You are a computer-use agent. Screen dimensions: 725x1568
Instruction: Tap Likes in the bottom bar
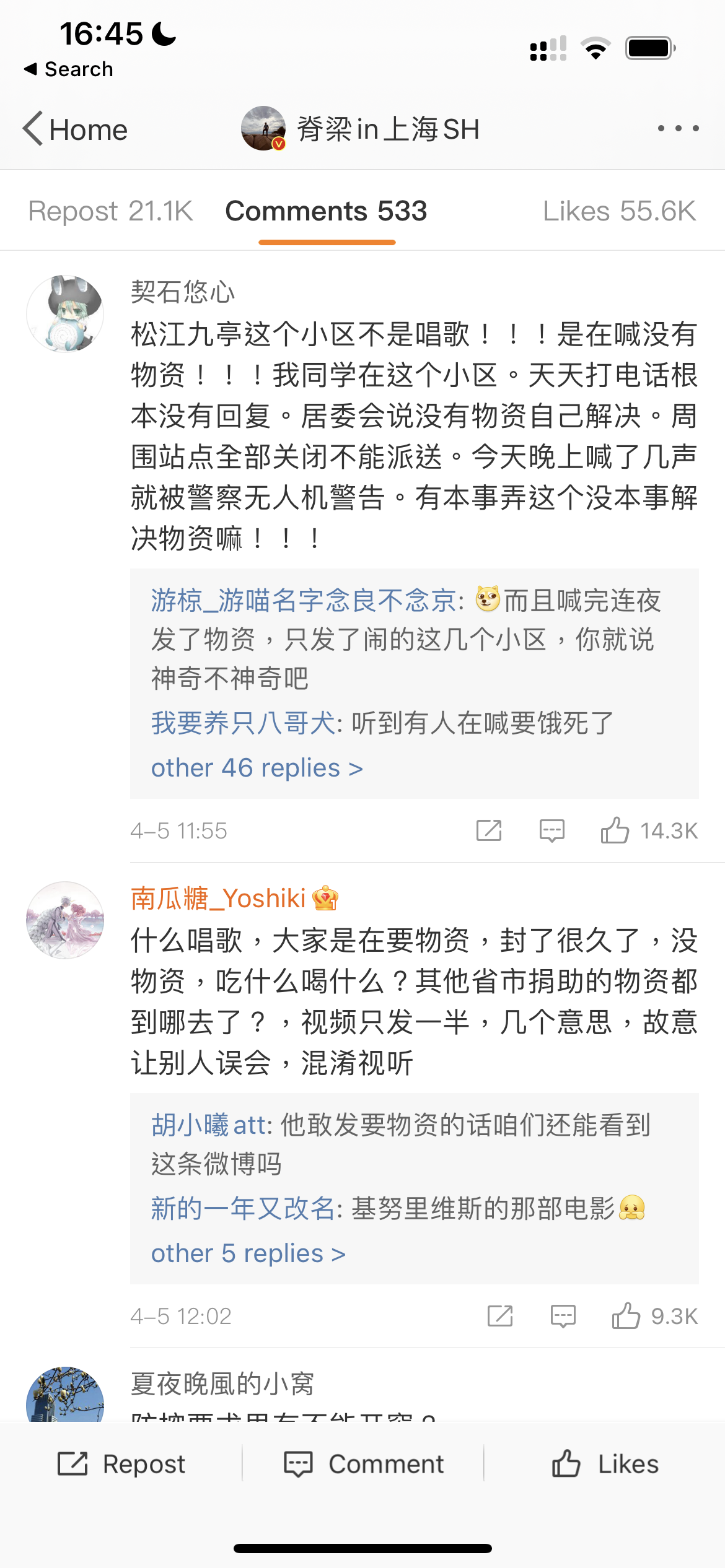click(x=605, y=1464)
